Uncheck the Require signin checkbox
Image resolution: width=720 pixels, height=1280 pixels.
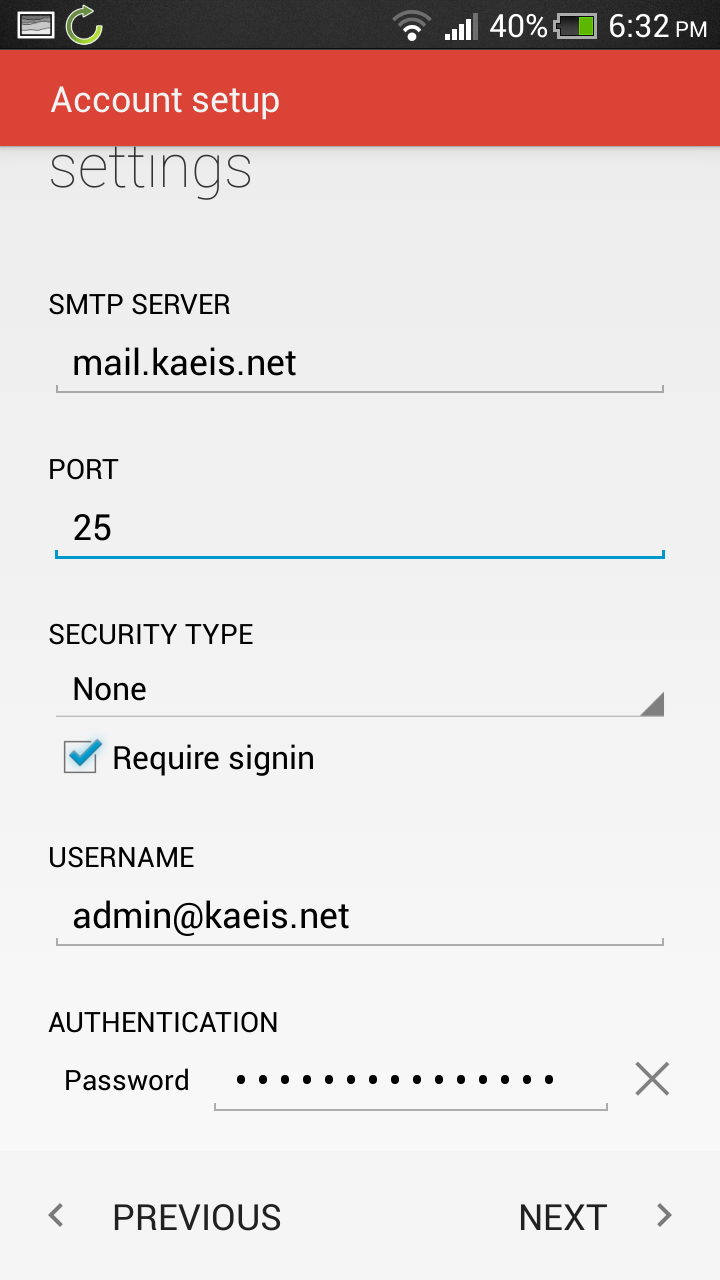point(82,758)
